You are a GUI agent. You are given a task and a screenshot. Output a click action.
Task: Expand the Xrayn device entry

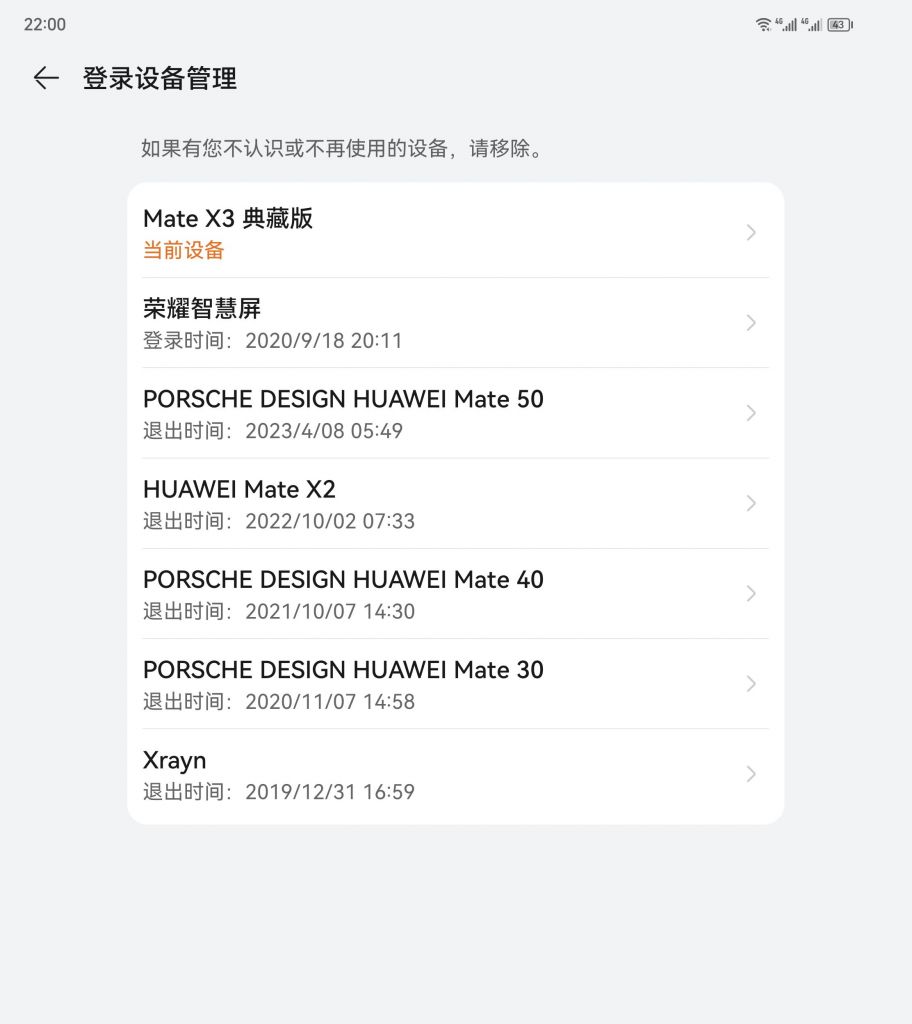click(x=751, y=774)
